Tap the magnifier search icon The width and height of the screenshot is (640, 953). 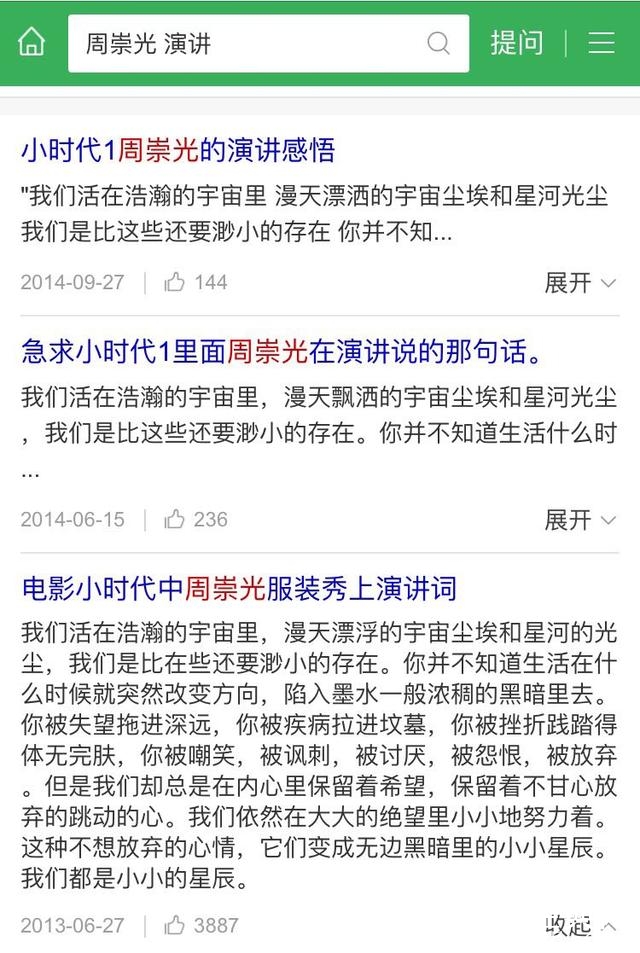tap(438, 43)
